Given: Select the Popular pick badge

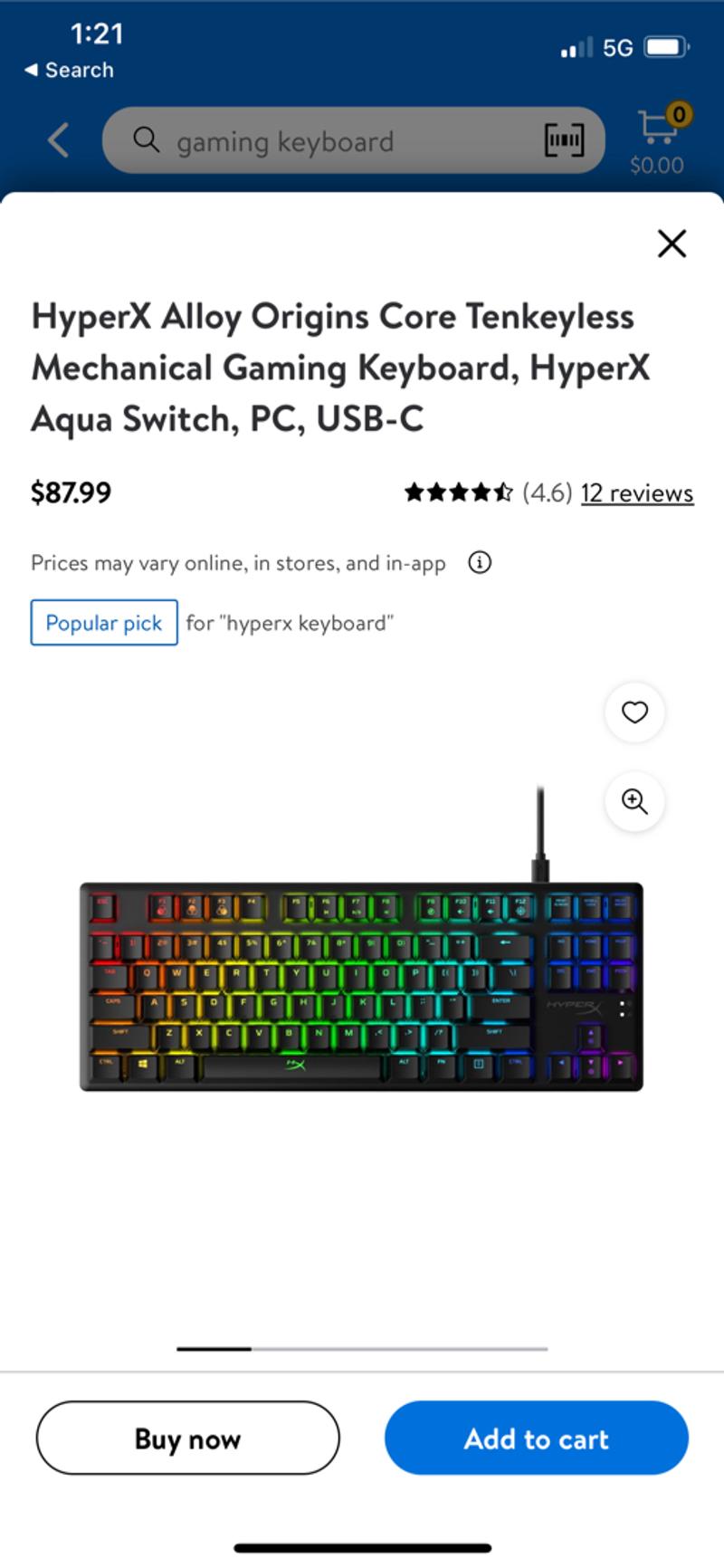Looking at the screenshot, I should [103, 623].
